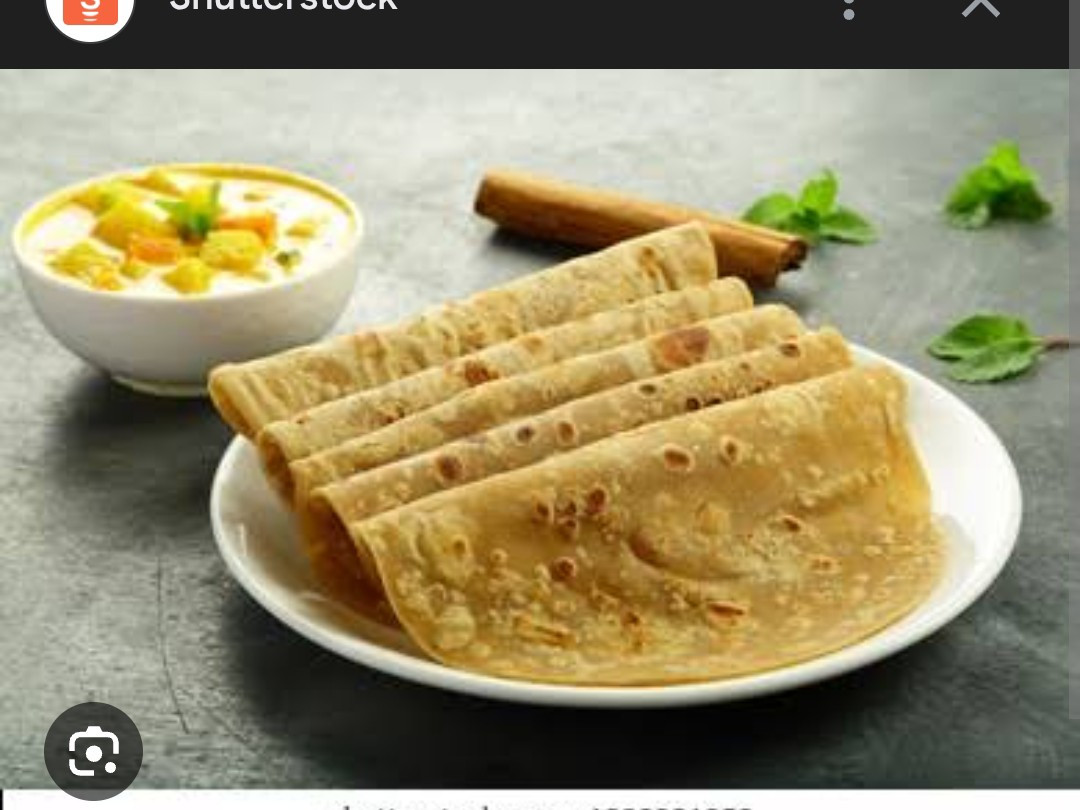Image resolution: width=1080 pixels, height=810 pixels.
Task: Search this image with the lens icon
Action: [94, 751]
